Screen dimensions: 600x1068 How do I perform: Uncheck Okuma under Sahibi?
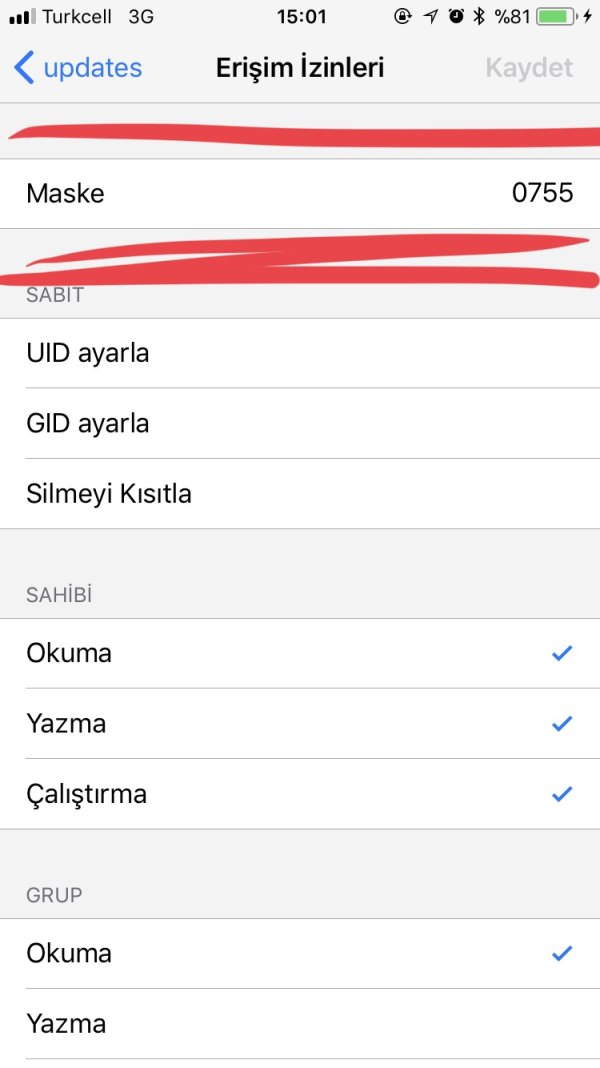[x=300, y=653]
